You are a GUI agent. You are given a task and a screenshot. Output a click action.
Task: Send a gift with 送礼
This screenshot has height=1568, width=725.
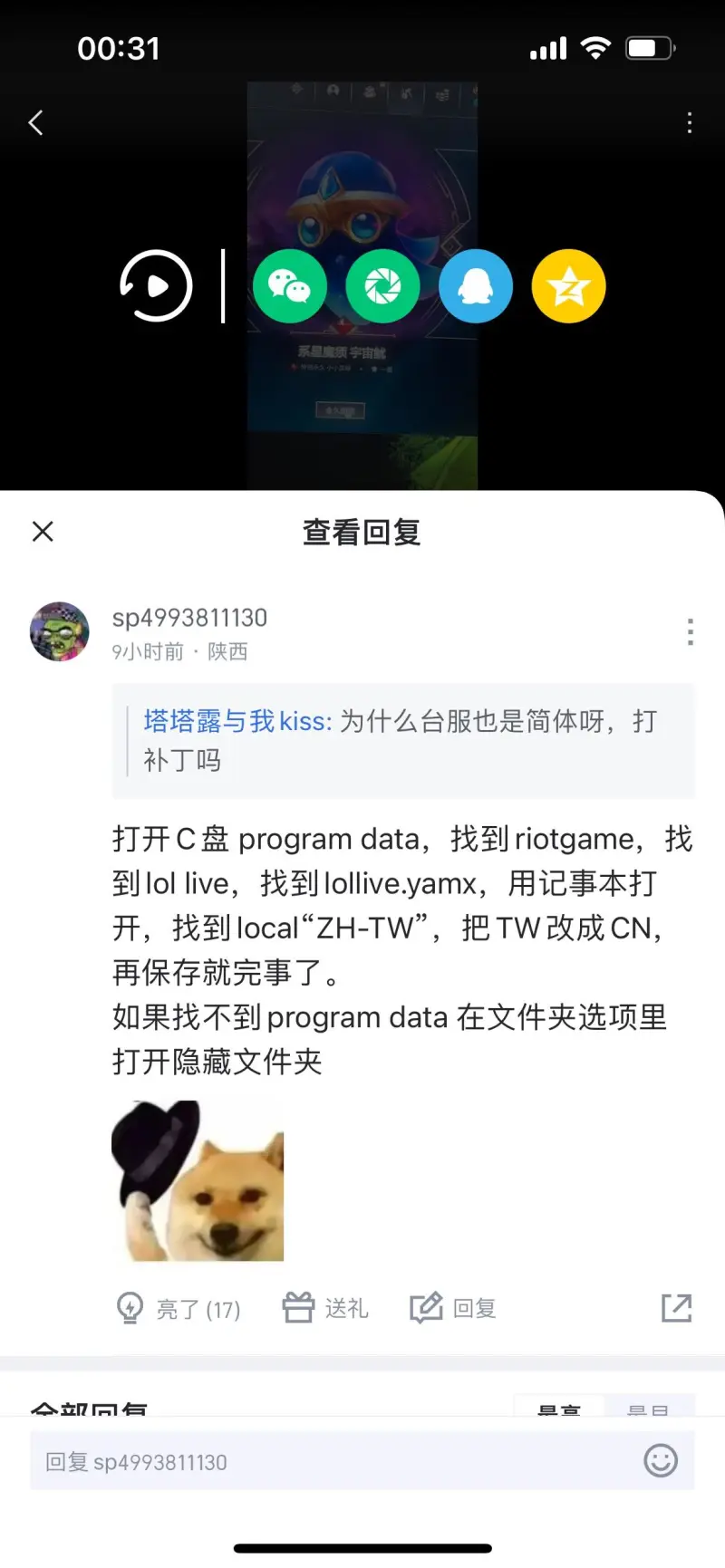click(x=325, y=1308)
